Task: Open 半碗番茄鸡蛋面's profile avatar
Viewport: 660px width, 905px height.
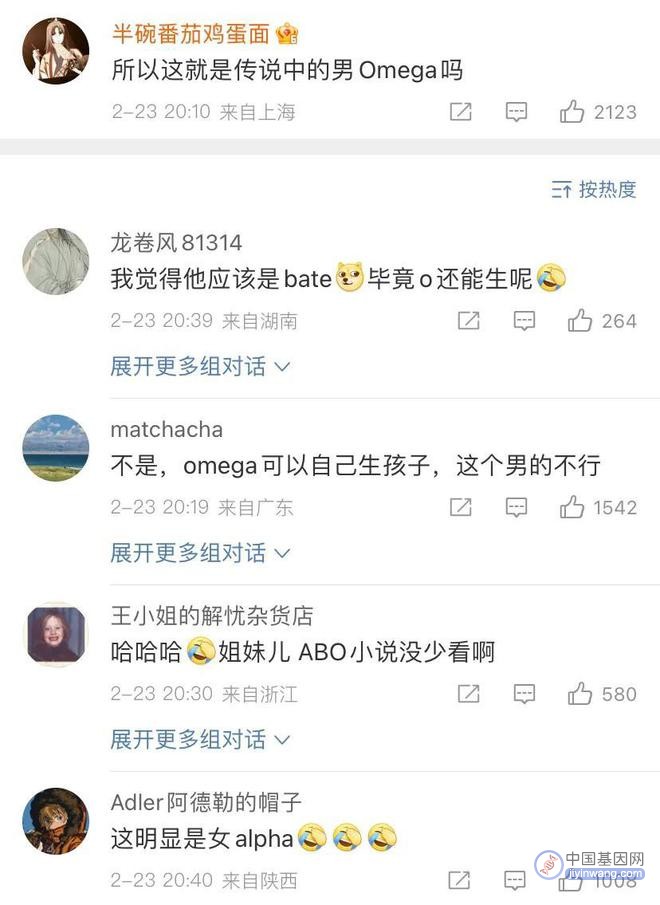Action: 56,52
